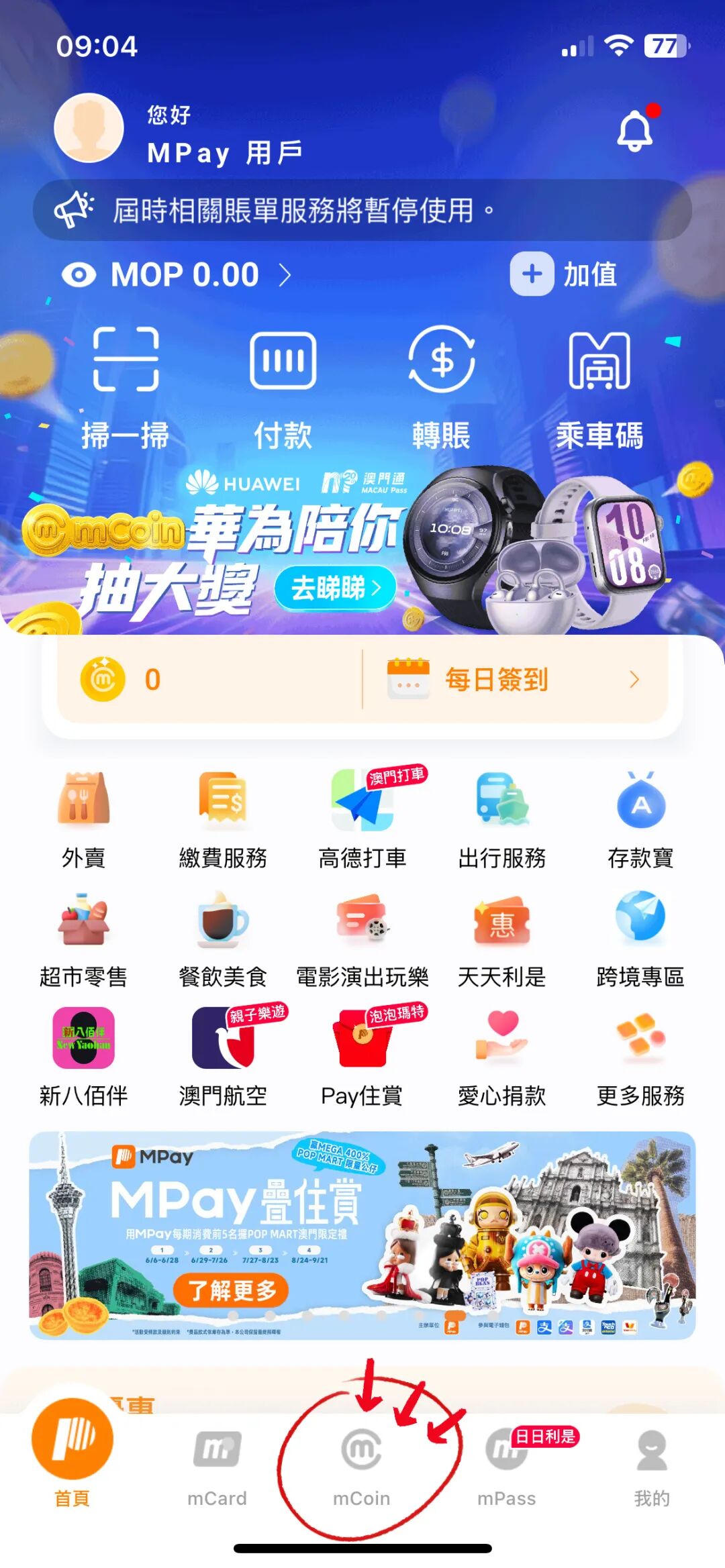Start a 轉賬 transfer

[441, 386]
